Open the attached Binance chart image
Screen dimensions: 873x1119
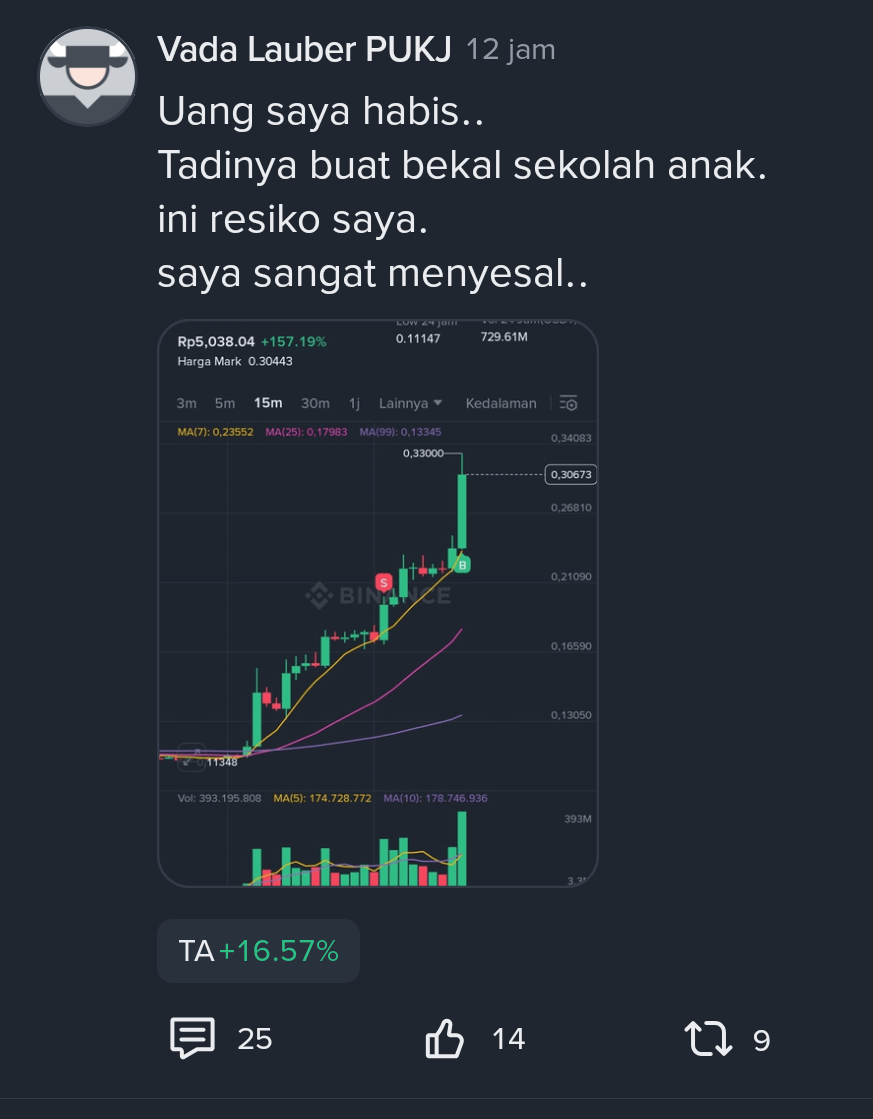[377, 603]
